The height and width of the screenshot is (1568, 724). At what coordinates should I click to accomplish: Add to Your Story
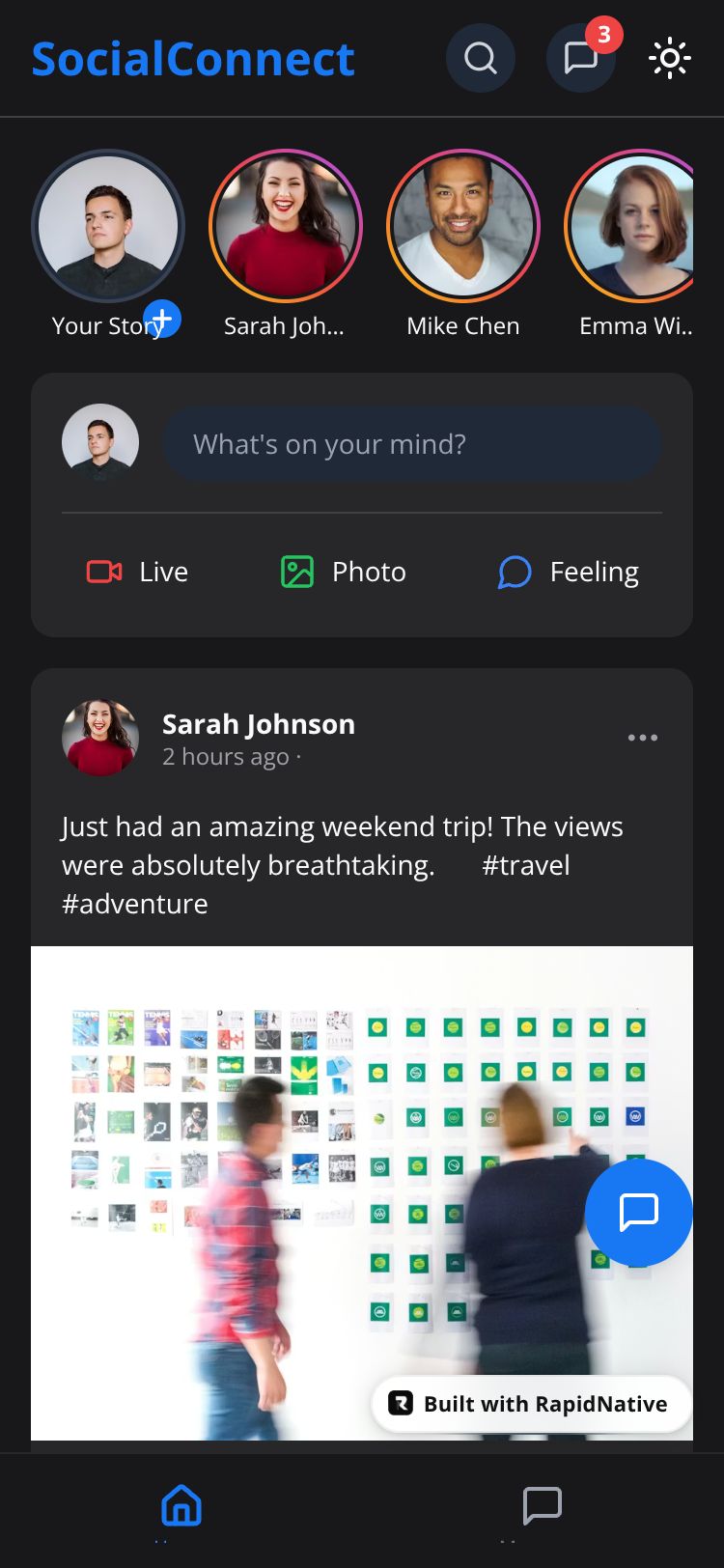tap(162, 319)
